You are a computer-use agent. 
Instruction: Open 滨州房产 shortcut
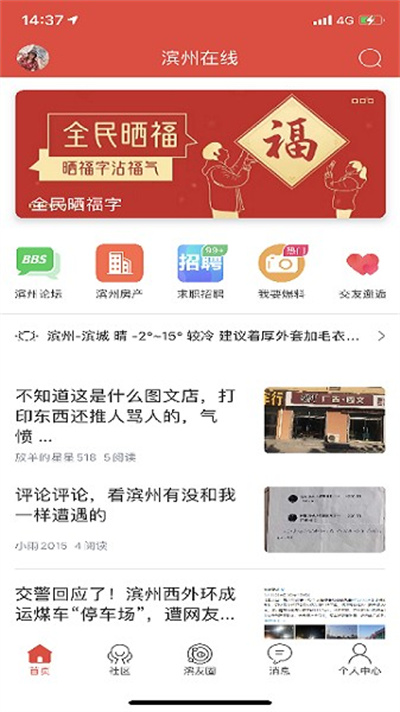[x=119, y=272]
